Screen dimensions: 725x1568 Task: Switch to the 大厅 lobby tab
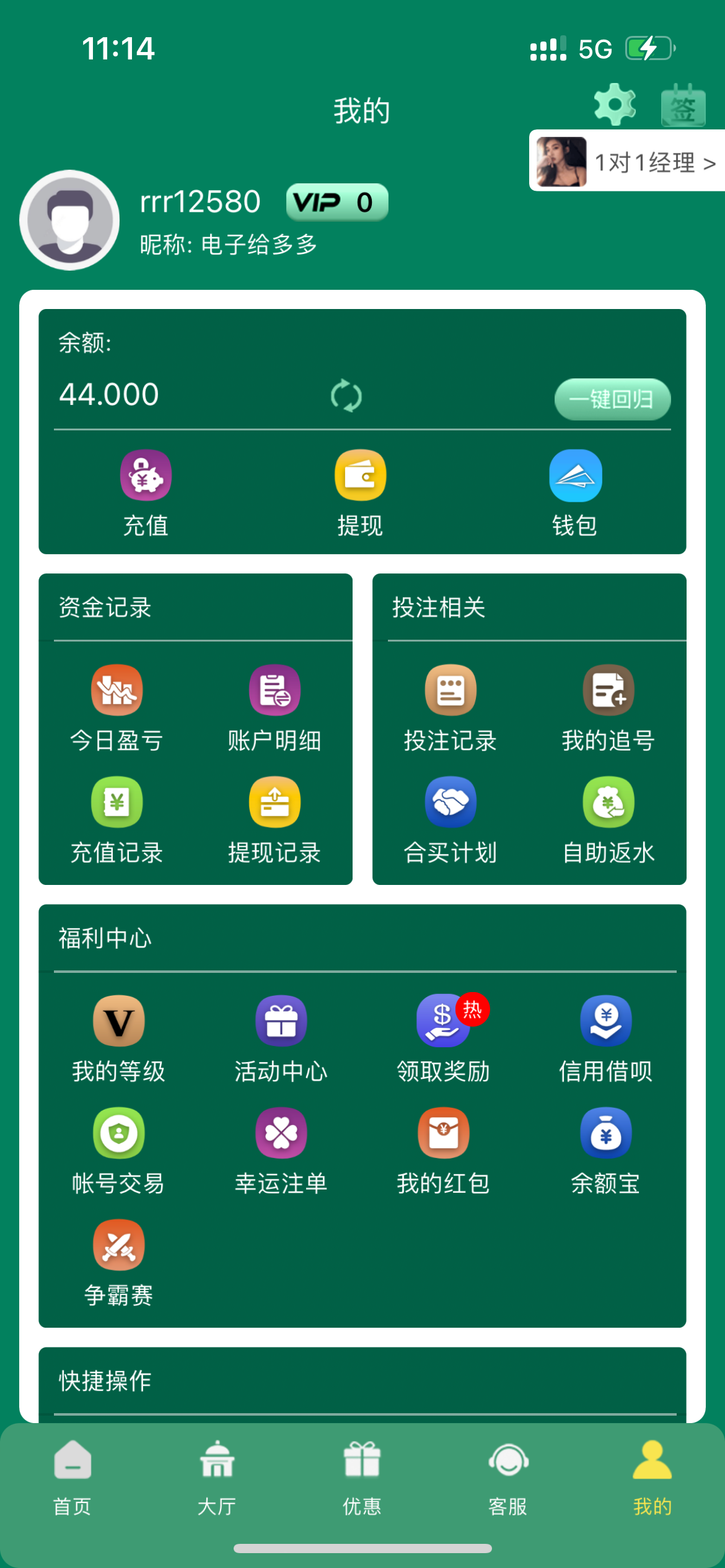tap(217, 1477)
